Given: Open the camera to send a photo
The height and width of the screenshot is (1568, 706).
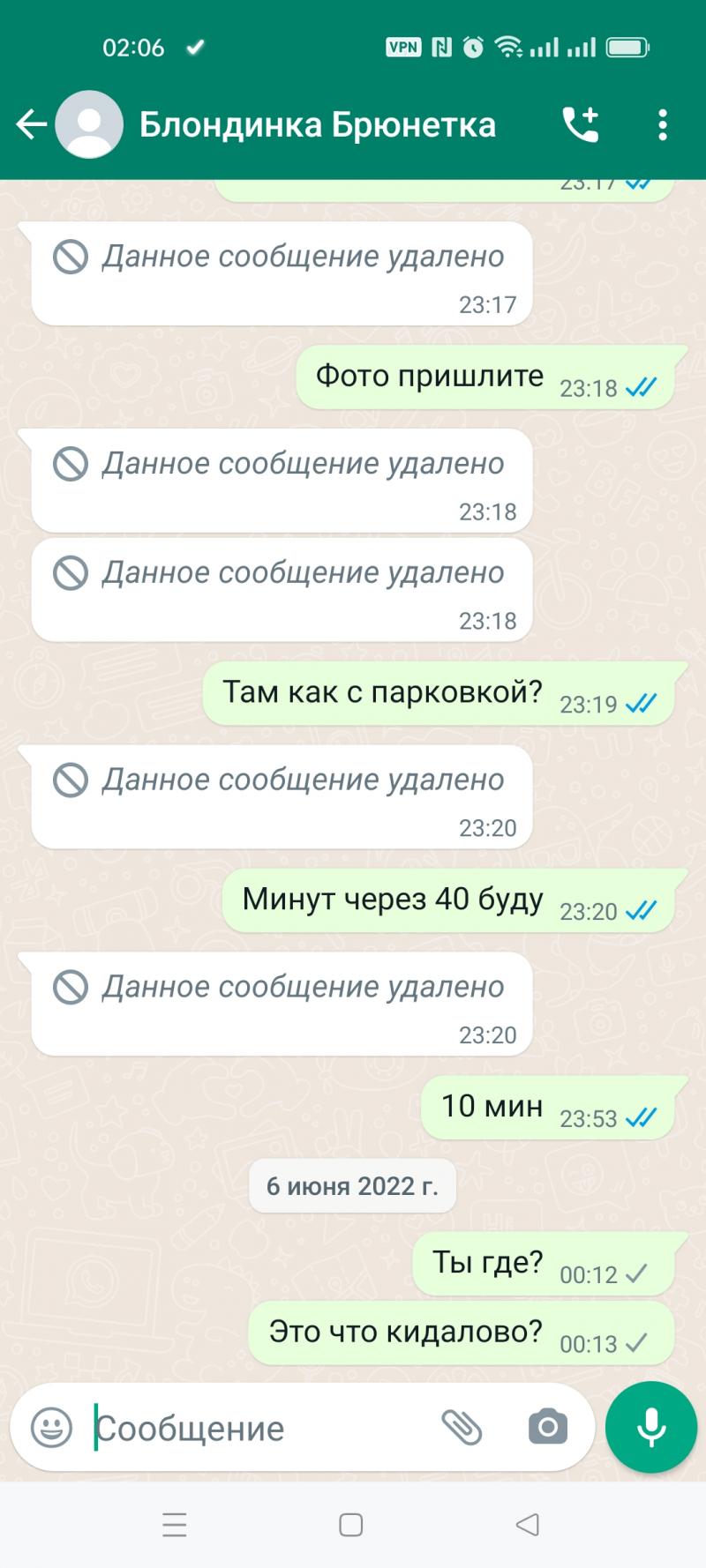Looking at the screenshot, I should click(x=547, y=1427).
